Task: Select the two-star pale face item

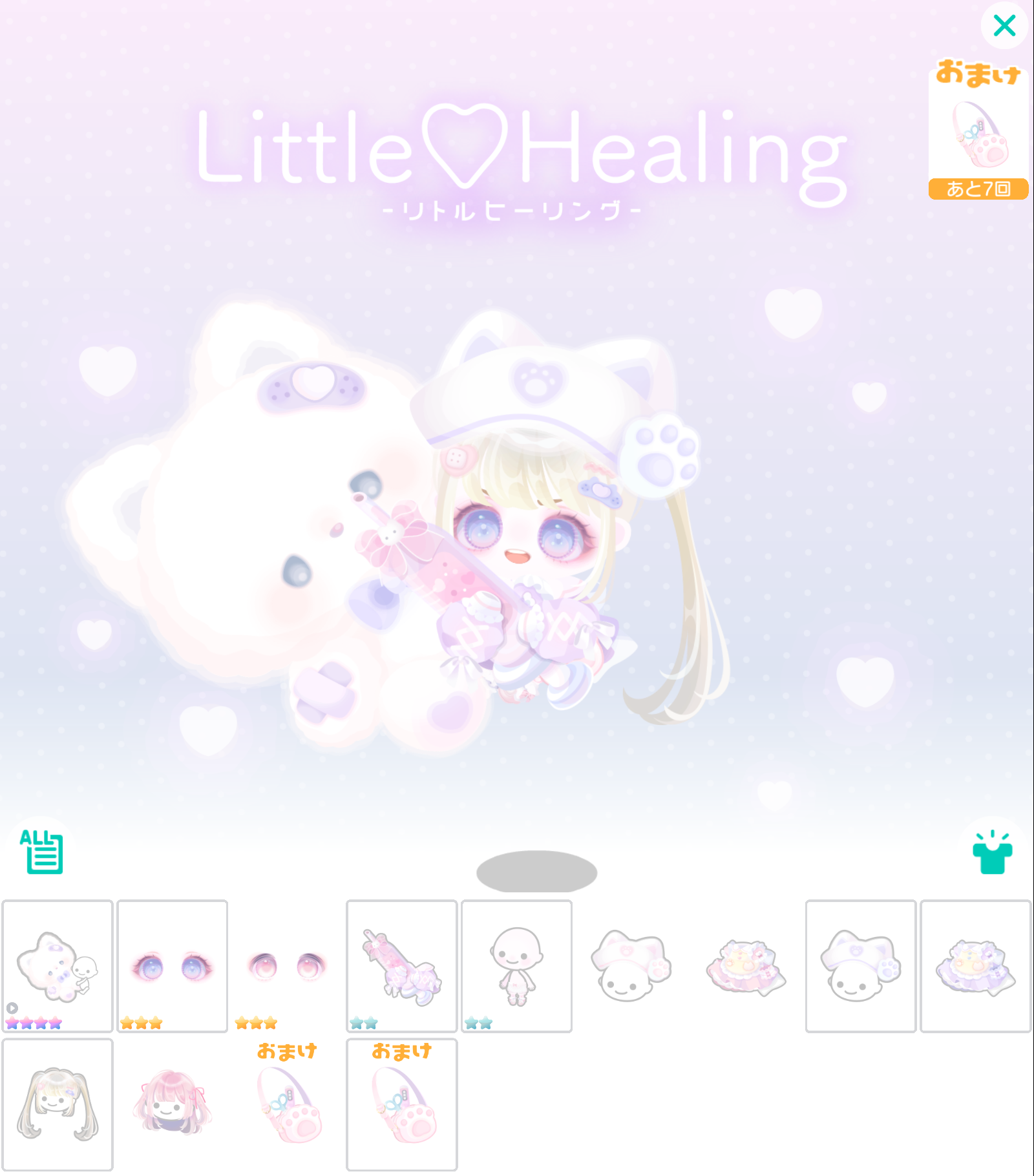Action: (516, 966)
